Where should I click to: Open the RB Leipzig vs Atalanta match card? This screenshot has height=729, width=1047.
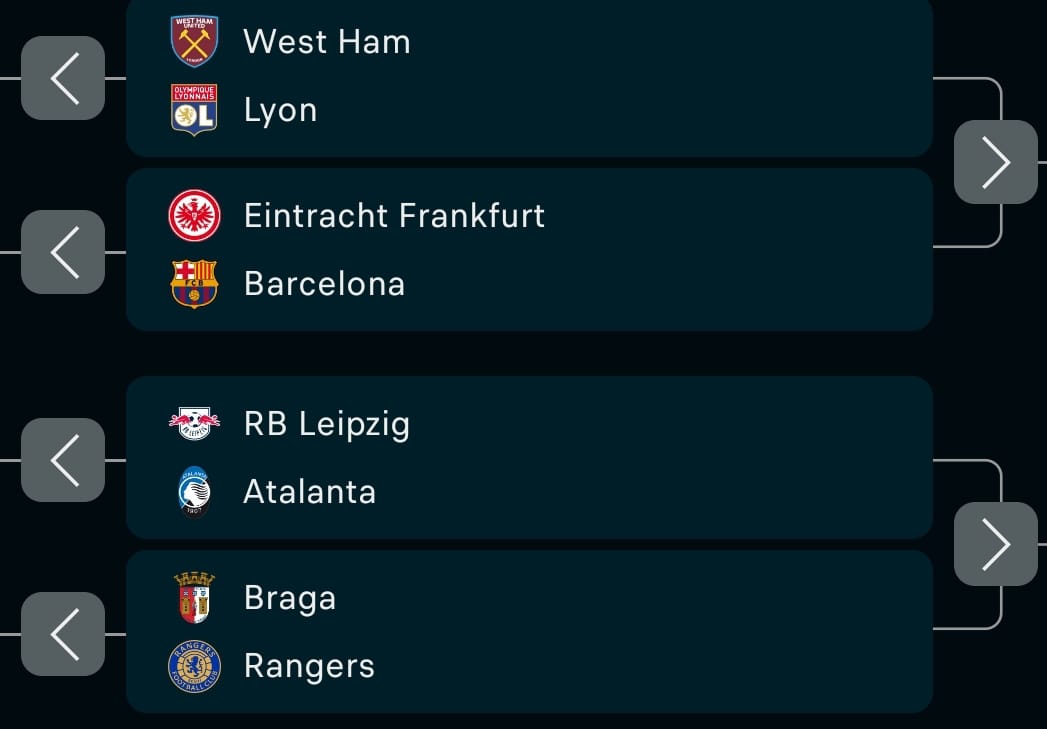pos(529,457)
